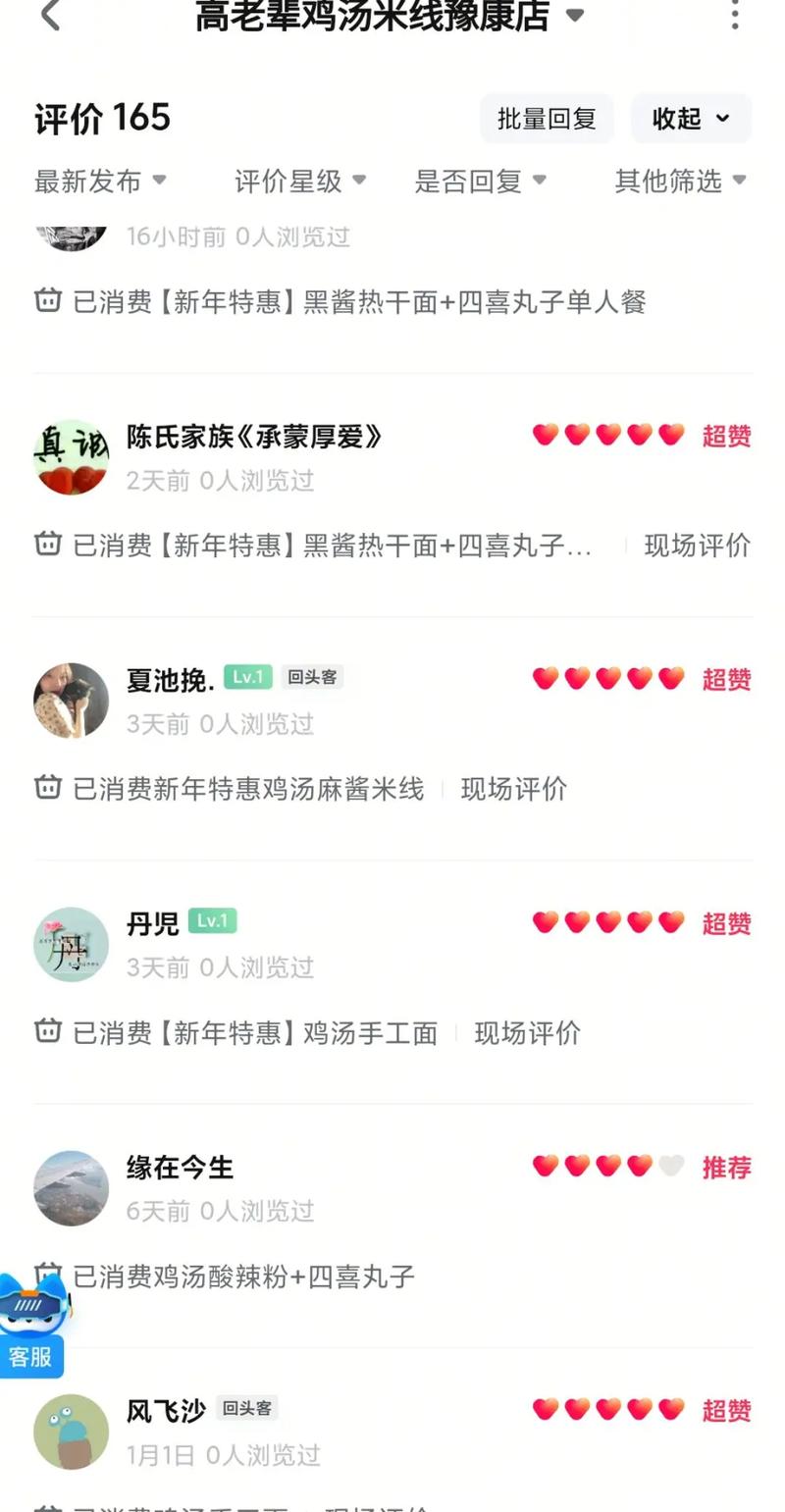Screen dimensions: 785x1512
Task: Open the three-dot options menu
Action: click(734, 18)
